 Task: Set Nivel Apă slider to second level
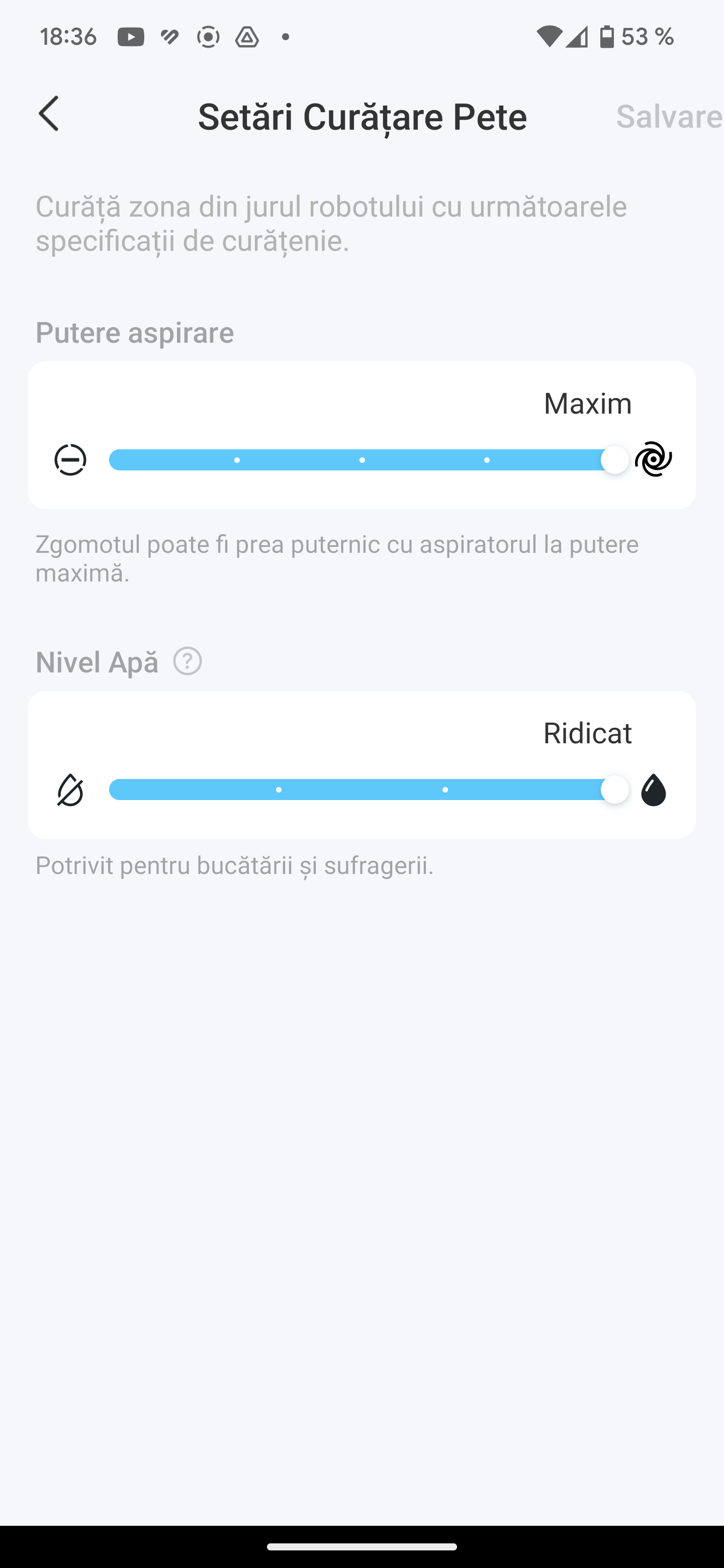[x=279, y=790]
